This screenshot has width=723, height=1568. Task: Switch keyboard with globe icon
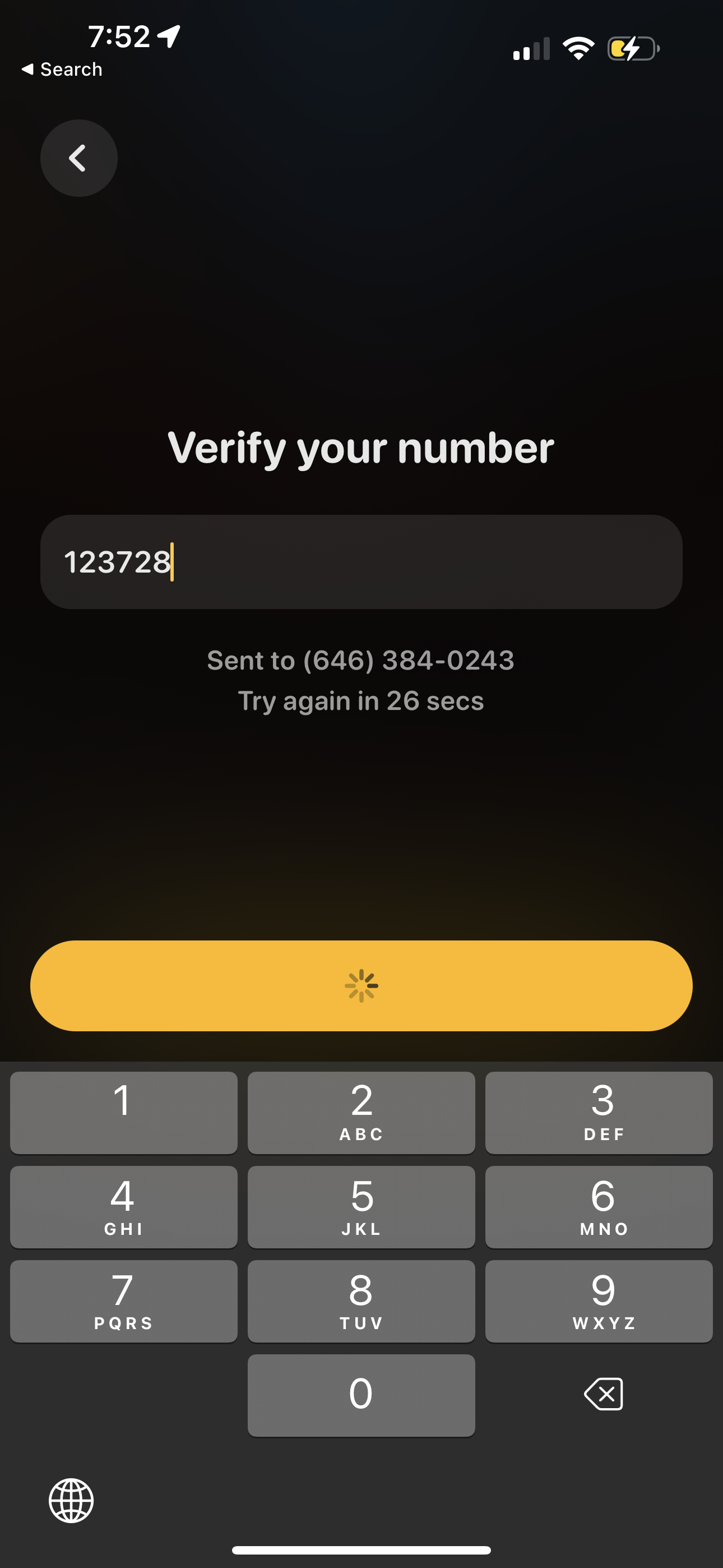(71, 1501)
